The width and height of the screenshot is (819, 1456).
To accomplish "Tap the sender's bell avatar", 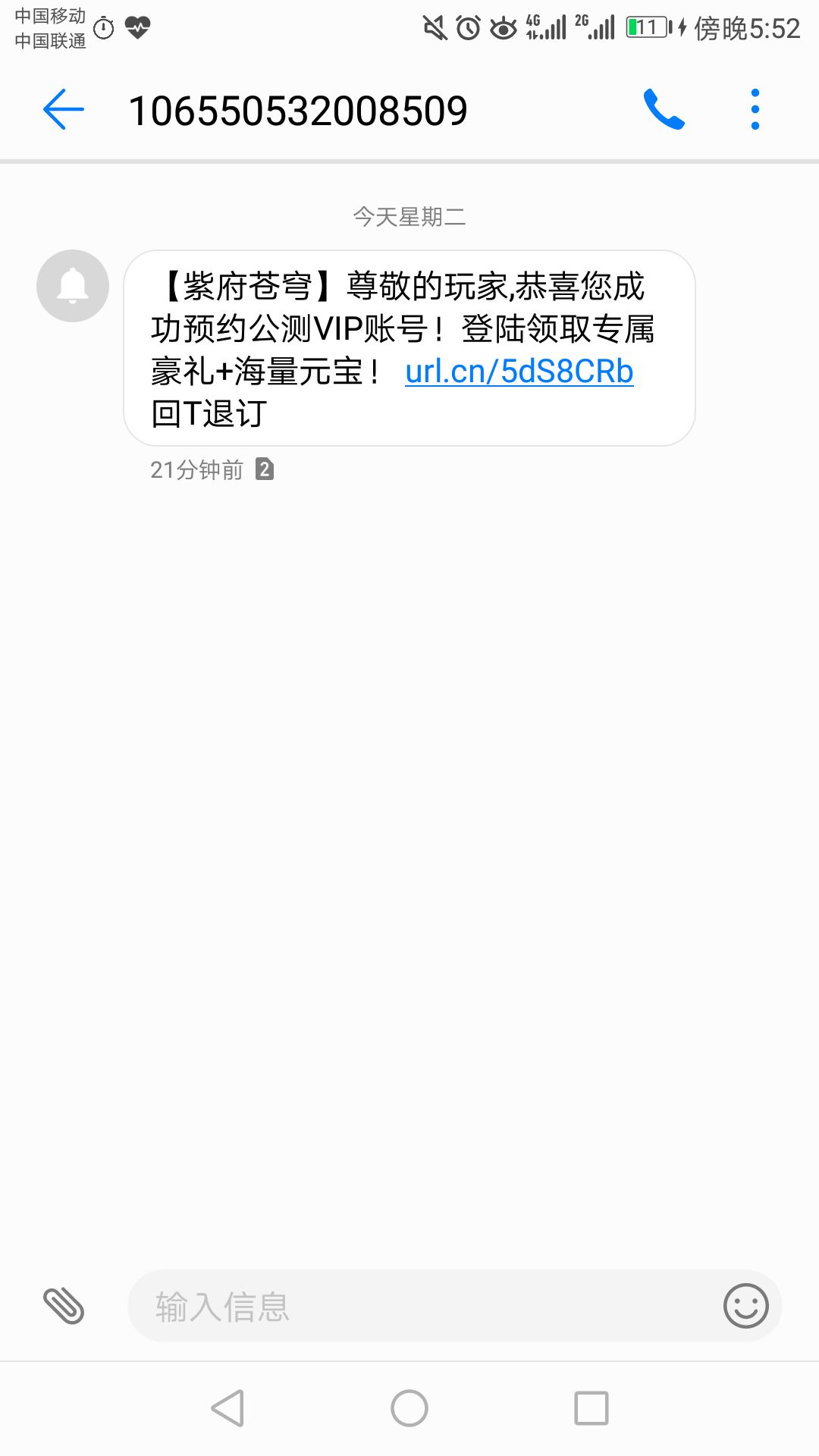I will 73,286.
